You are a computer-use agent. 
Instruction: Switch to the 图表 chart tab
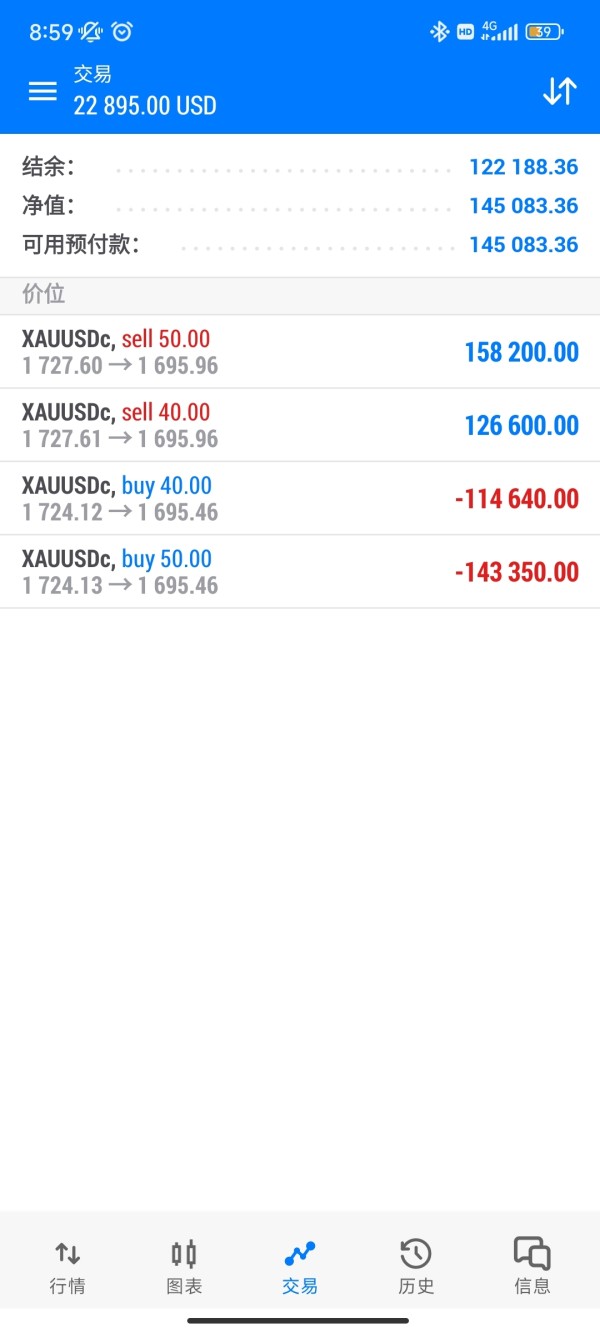pos(184,1266)
